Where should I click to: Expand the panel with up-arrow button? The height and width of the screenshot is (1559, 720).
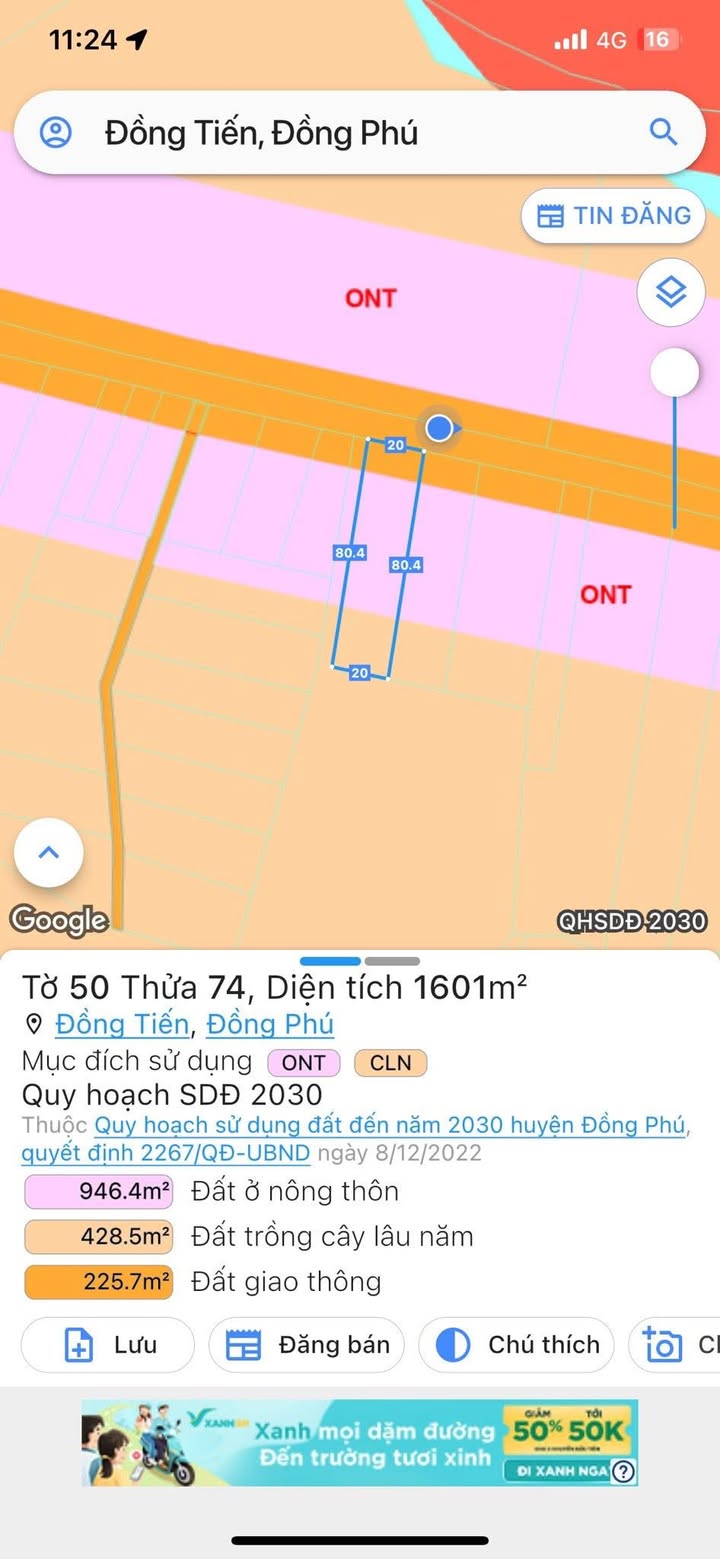48,852
